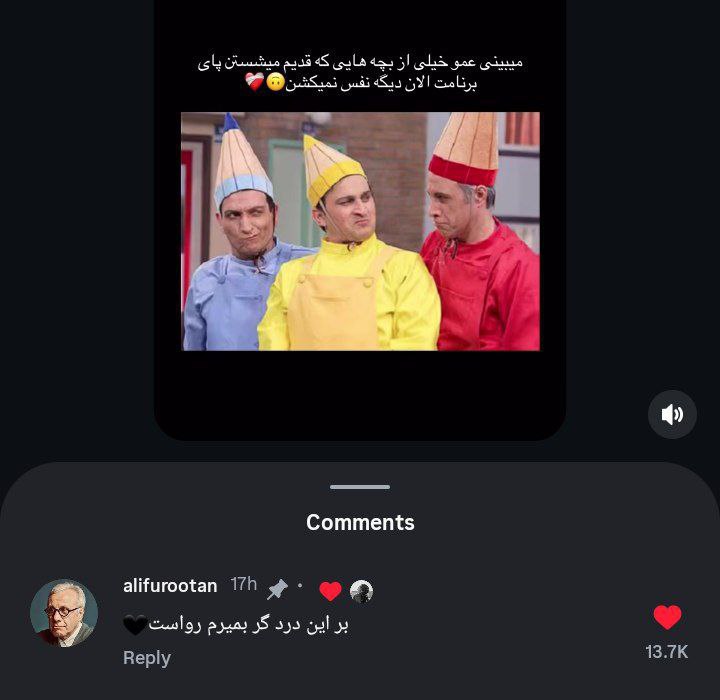Screen dimensions: 720x700
Task: Like alifurootan's comment
Action: coord(667,618)
